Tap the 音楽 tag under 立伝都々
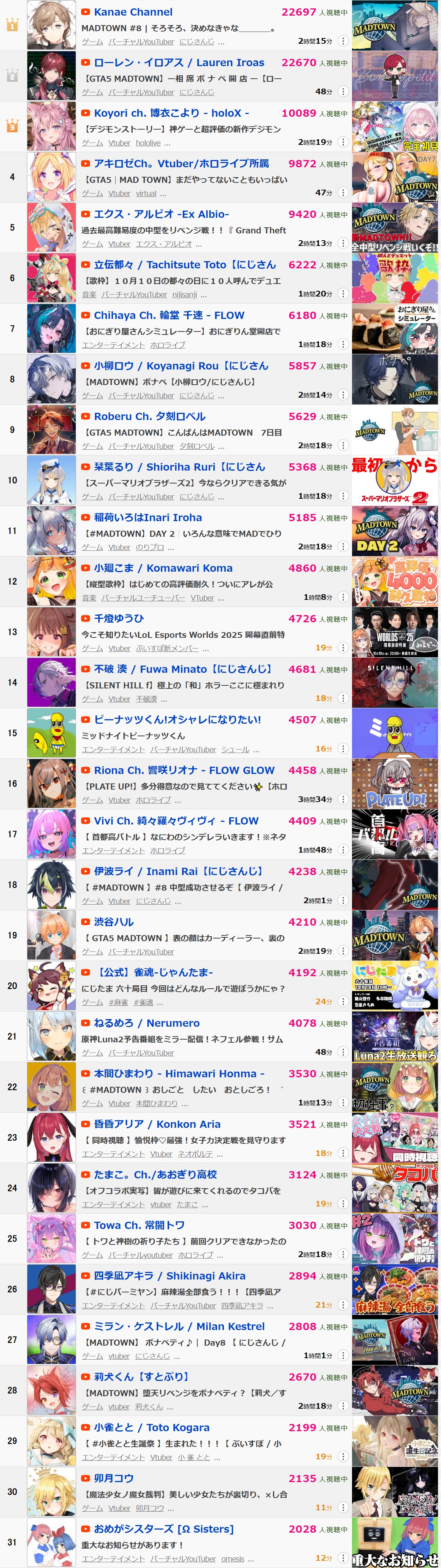The width and height of the screenshot is (441, 1568). [x=89, y=295]
